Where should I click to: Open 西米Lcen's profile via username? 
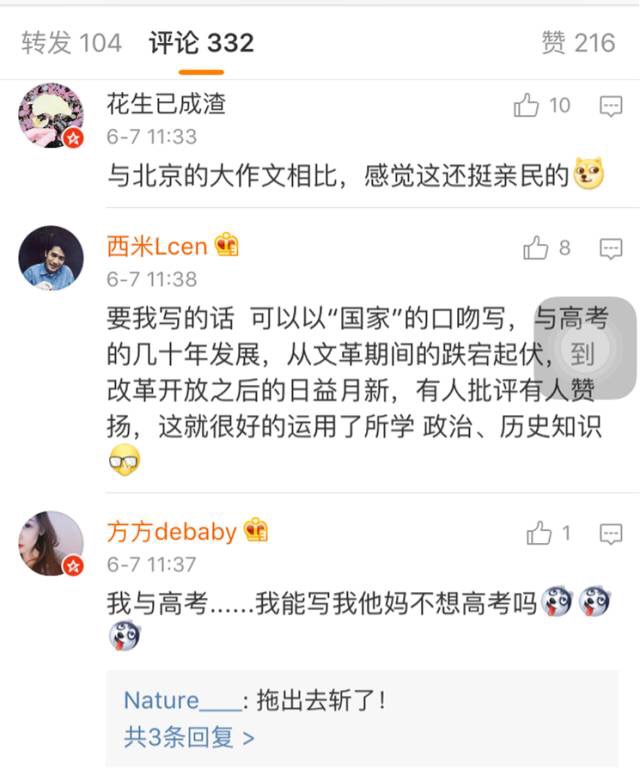point(158,245)
